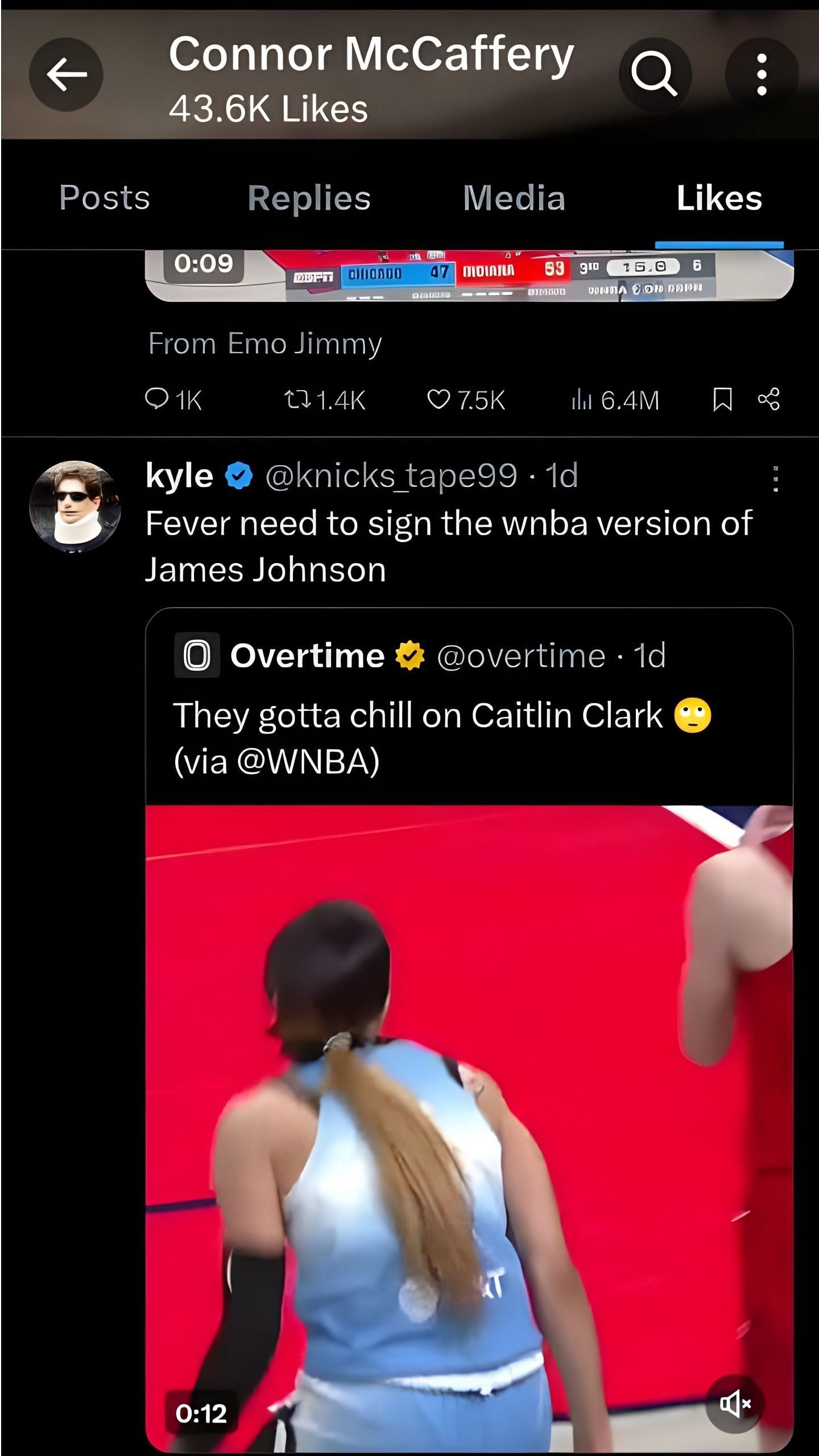819x1456 pixels.
Task: Play the 0:09 video from Emo Jimmy
Action: pos(469,275)
